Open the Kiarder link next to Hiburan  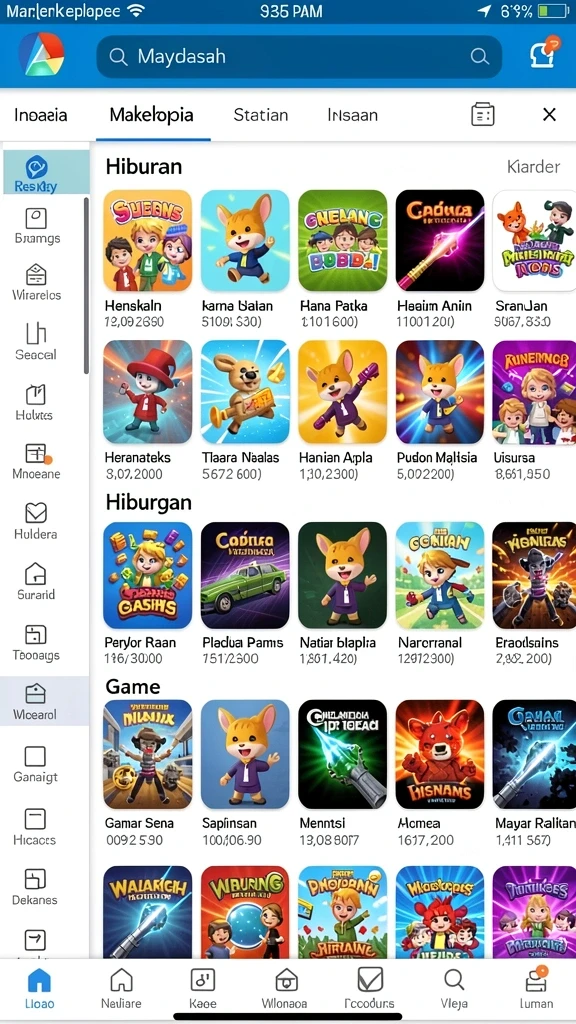534,167
